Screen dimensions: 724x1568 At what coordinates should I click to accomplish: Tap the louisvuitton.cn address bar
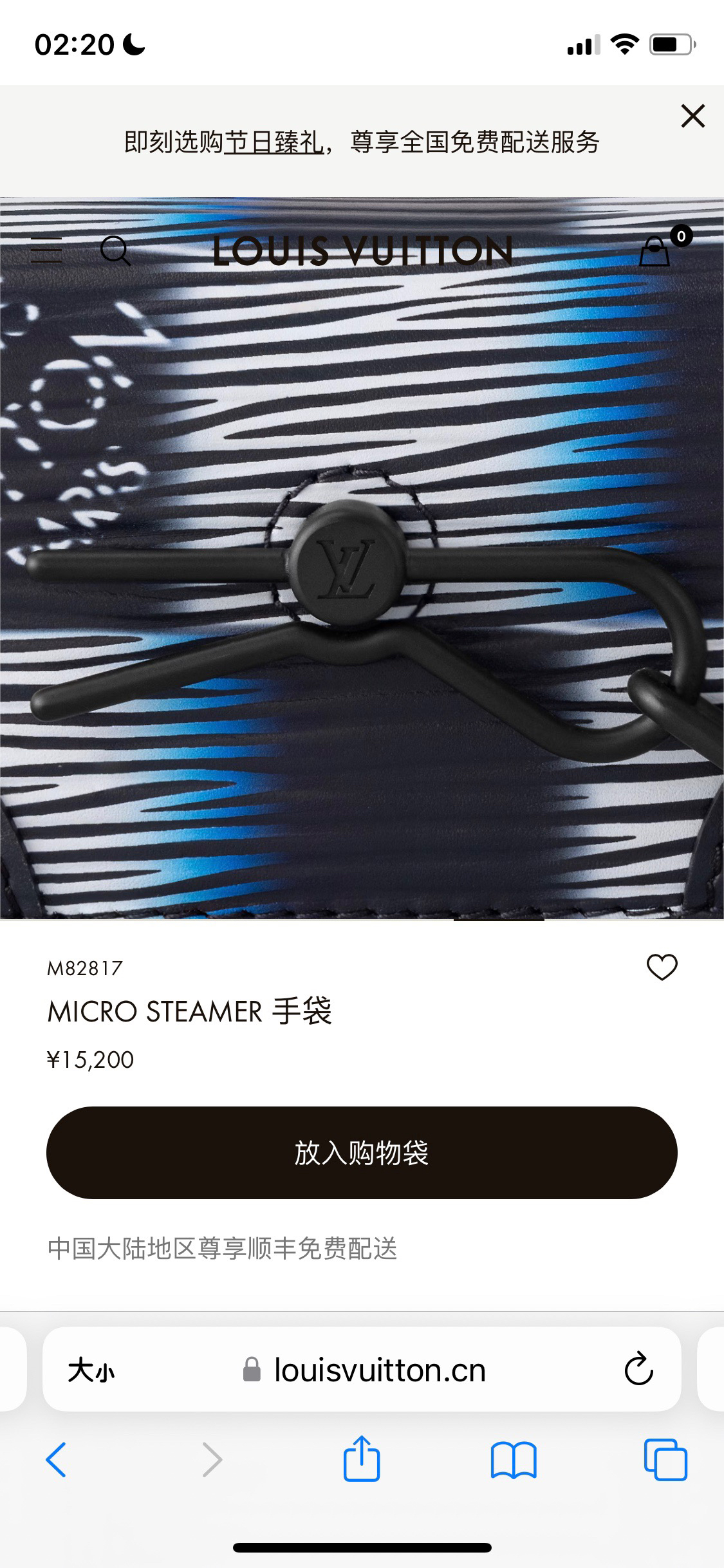378,1370
